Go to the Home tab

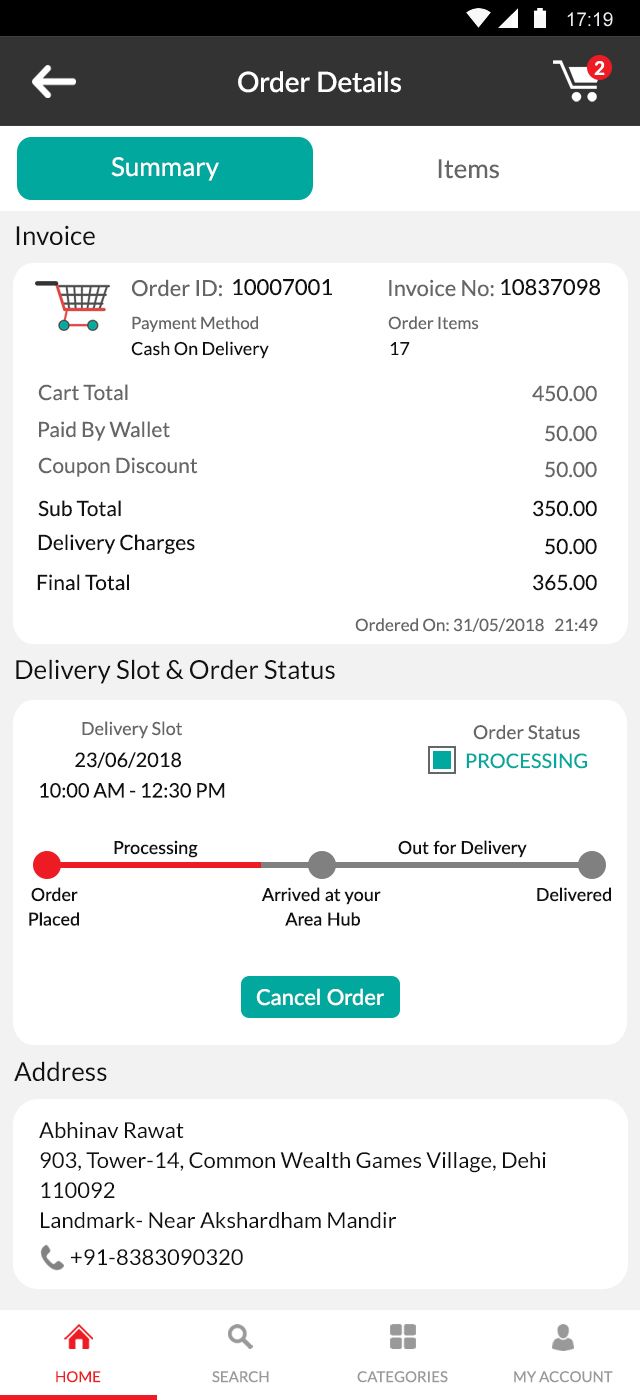pos(78,1354)
